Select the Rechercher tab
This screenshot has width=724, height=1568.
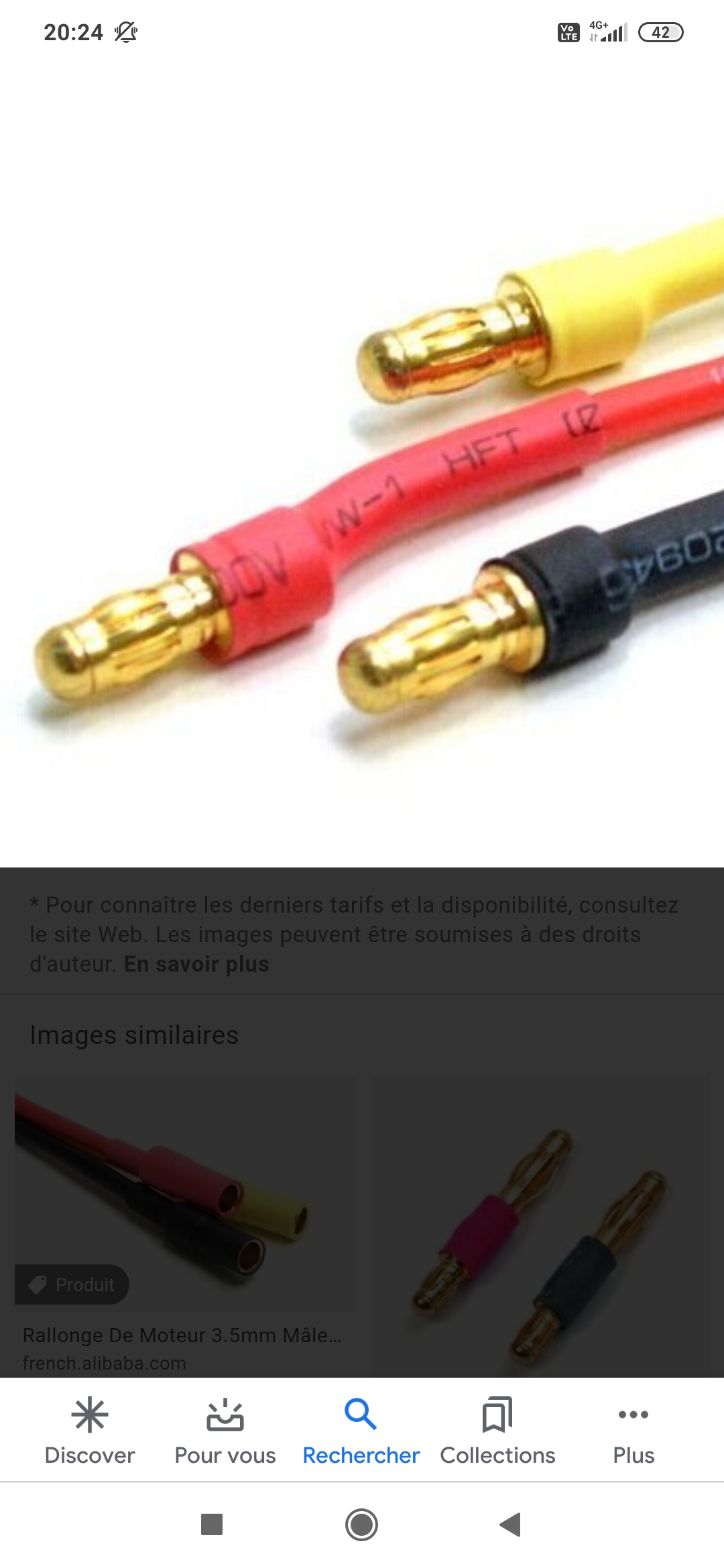click(x=361, y=1431)
